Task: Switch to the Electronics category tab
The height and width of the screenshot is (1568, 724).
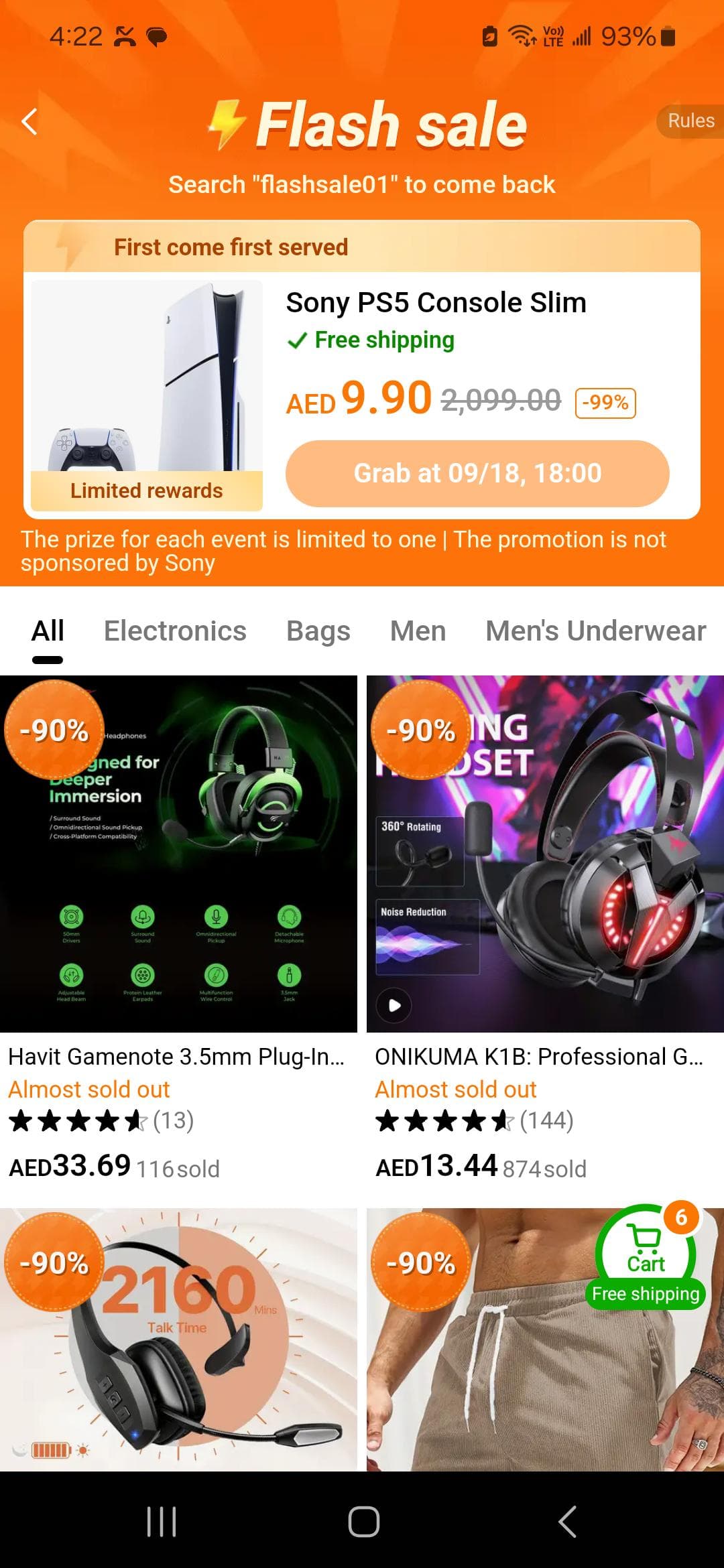Action: 176,630
